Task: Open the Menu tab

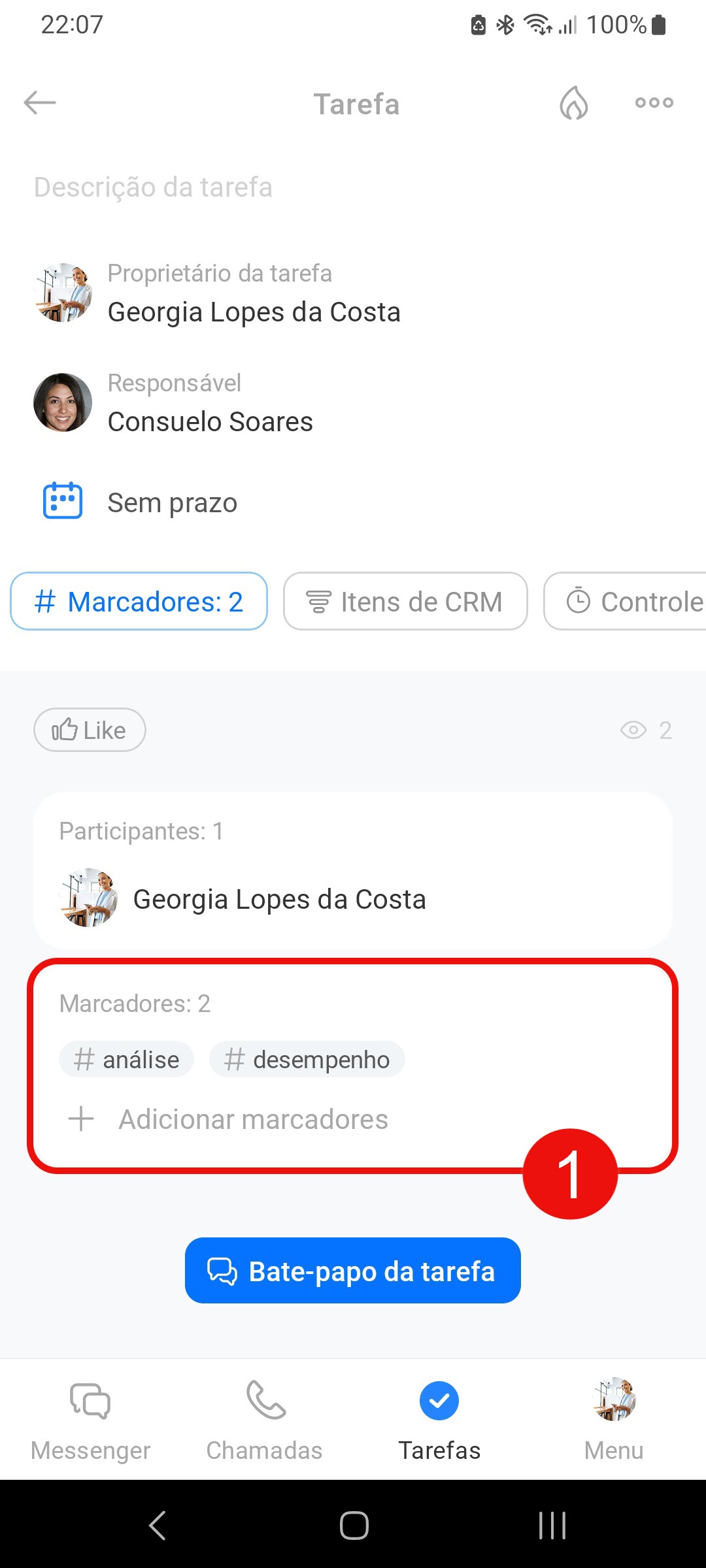Action: pyautogui.click(x=613, y=1418)
